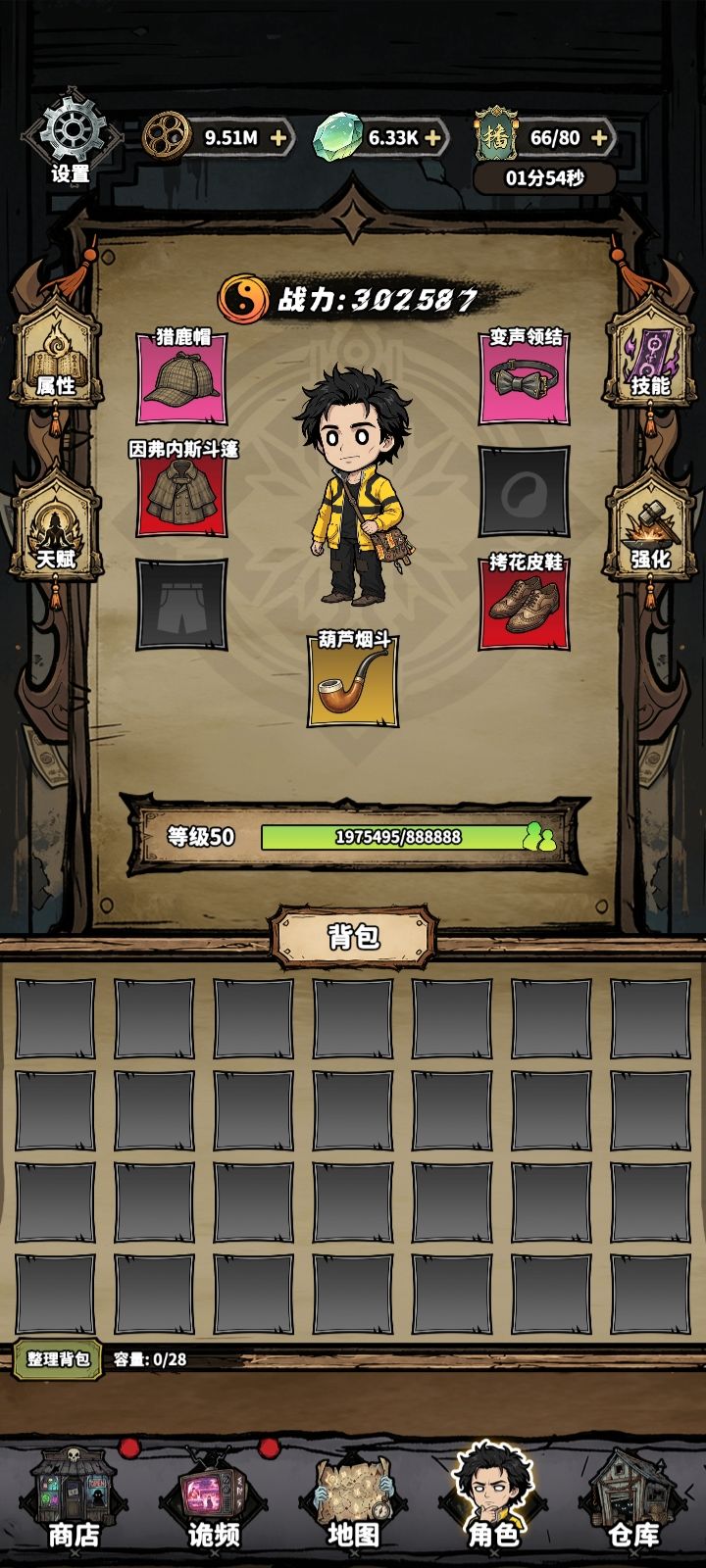This screenshot has width=706, height=1568.
Task: Switch to the 商店 shop tab
Action: click(x=74, y=1498)
